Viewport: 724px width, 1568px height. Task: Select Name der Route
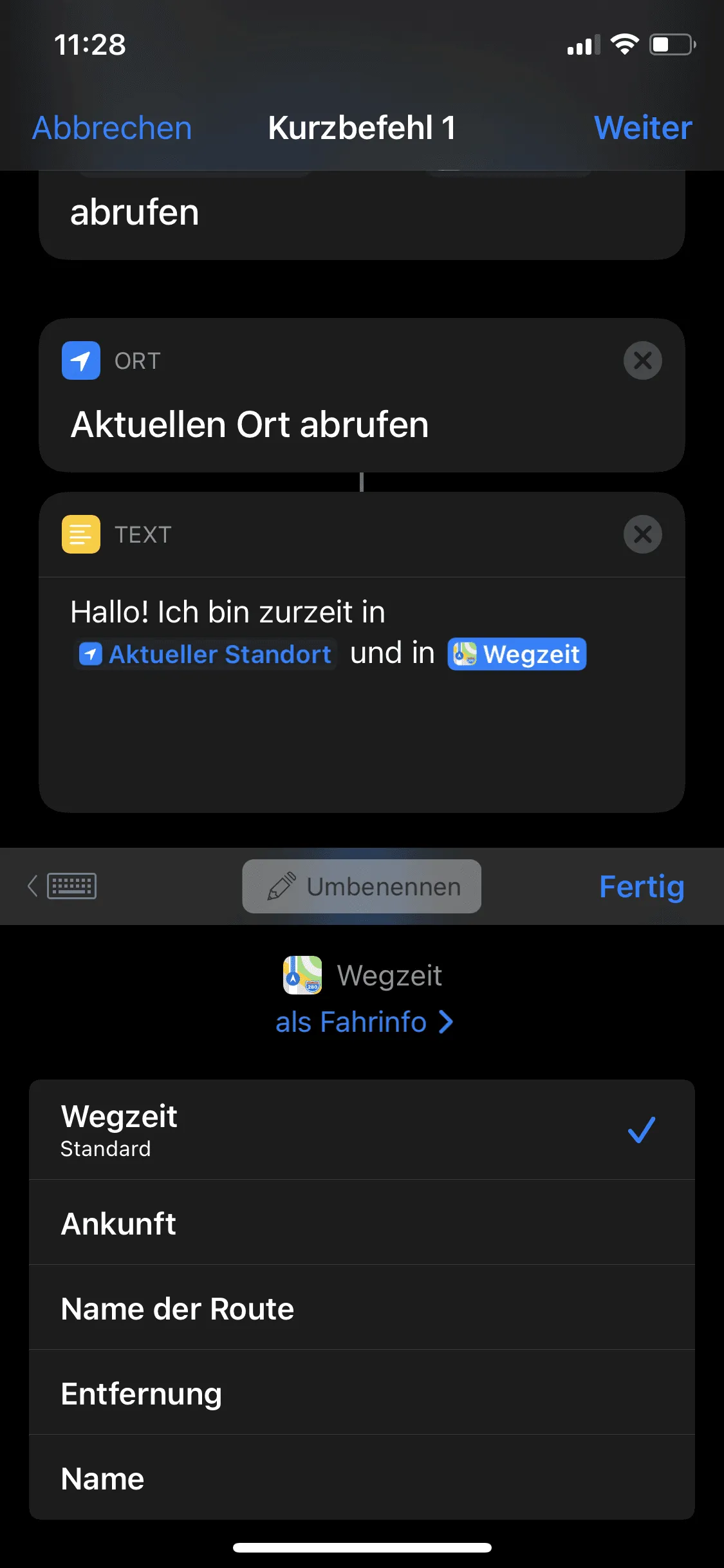coord(362,1308)
